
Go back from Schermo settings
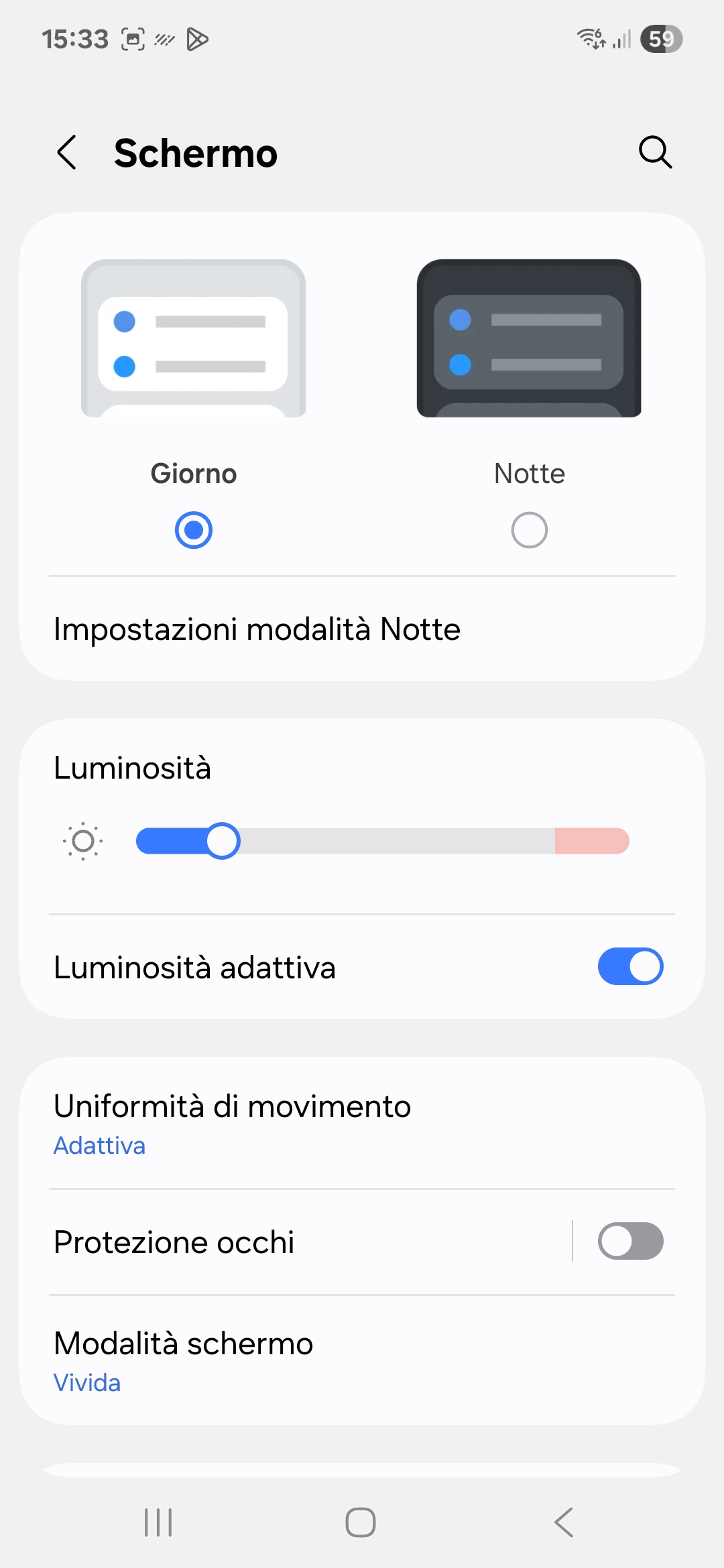66,153
